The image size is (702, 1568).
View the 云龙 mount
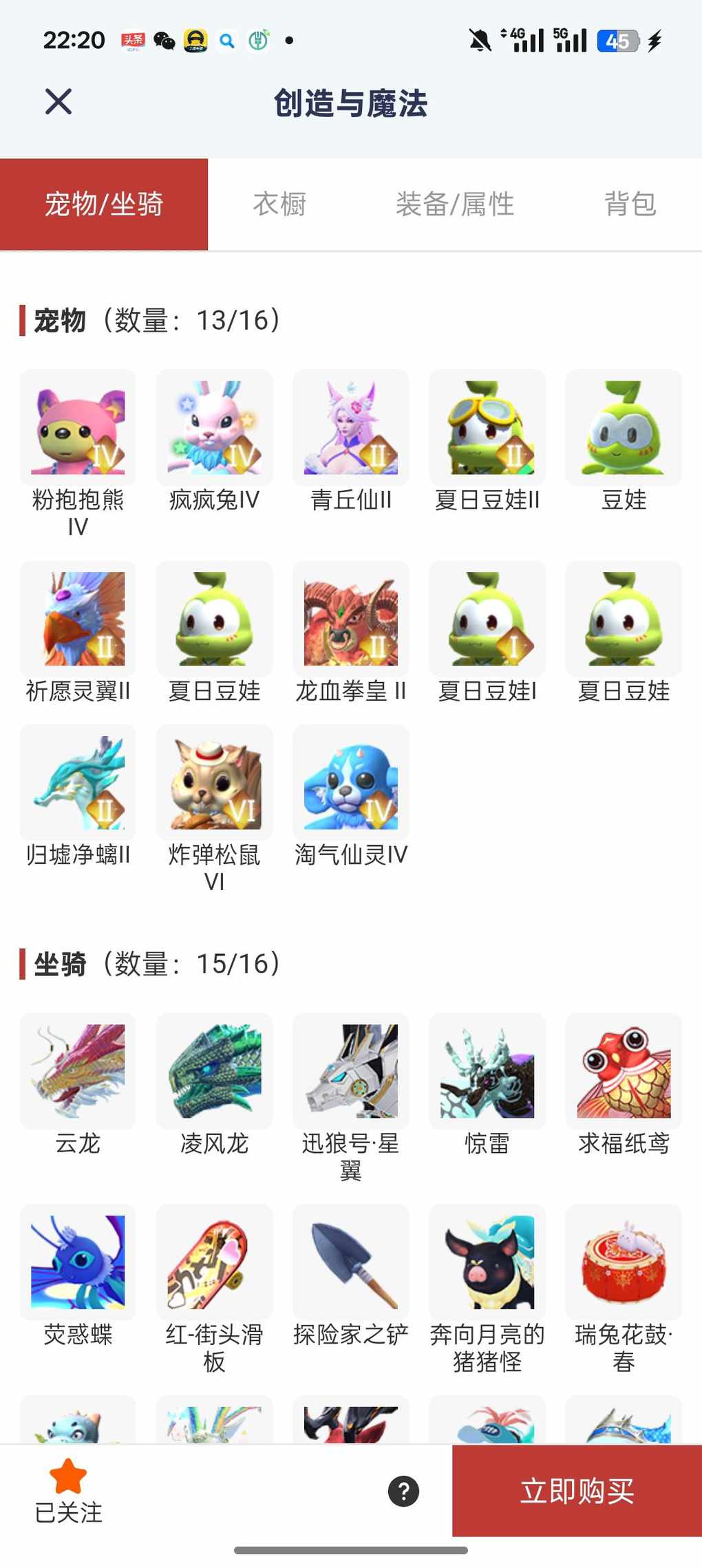pos(78,1072)
